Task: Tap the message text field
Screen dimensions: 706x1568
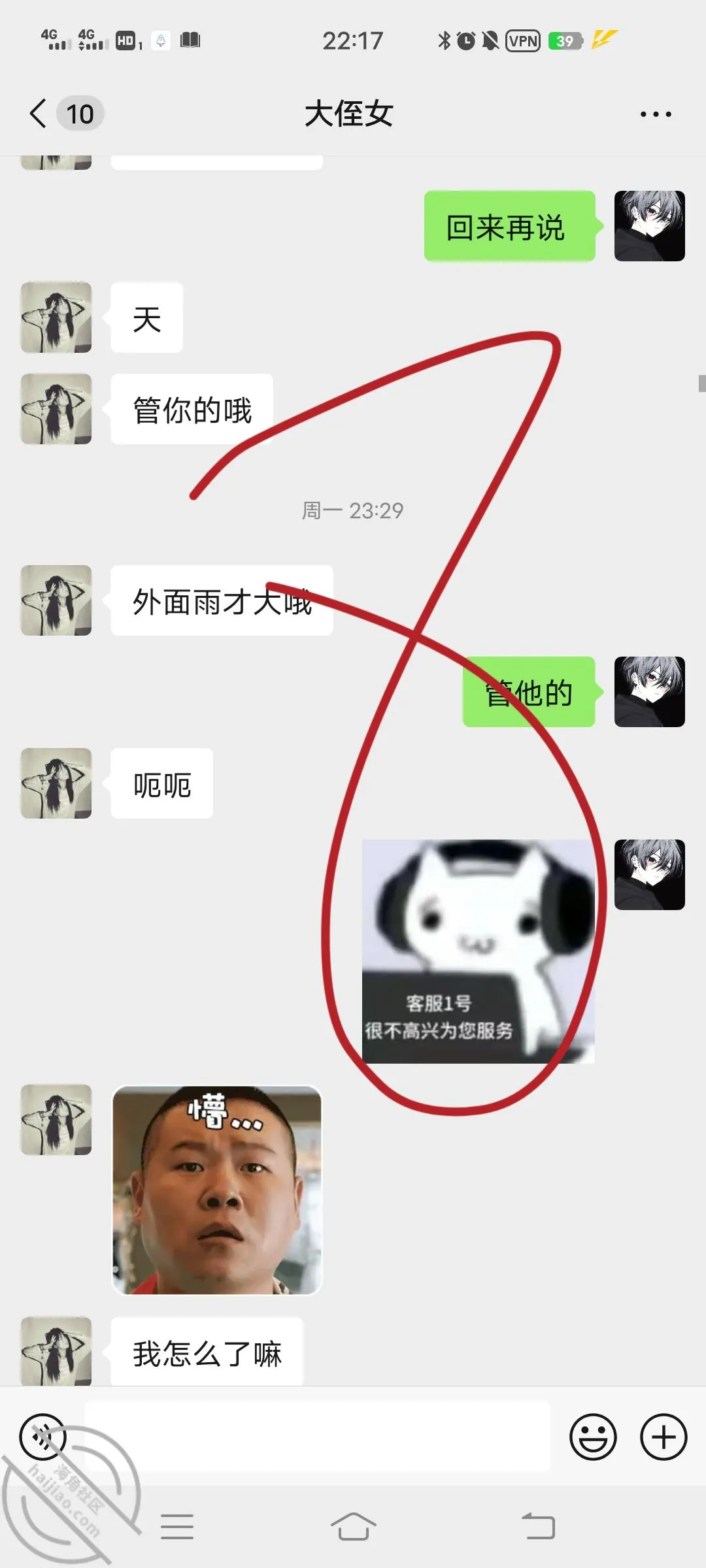Action: (317, 1437)
